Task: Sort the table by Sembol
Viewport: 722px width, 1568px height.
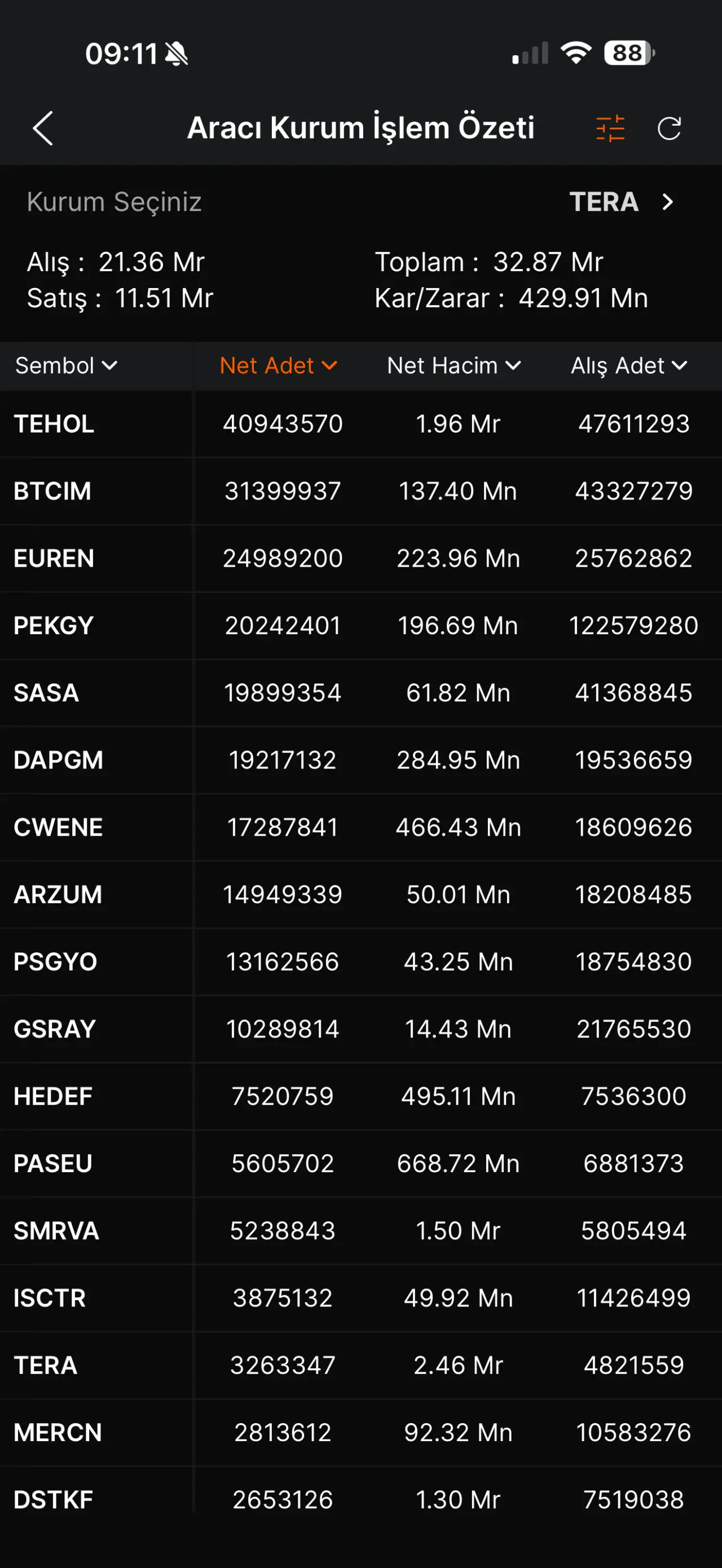Action: click(x=66, y=366)
